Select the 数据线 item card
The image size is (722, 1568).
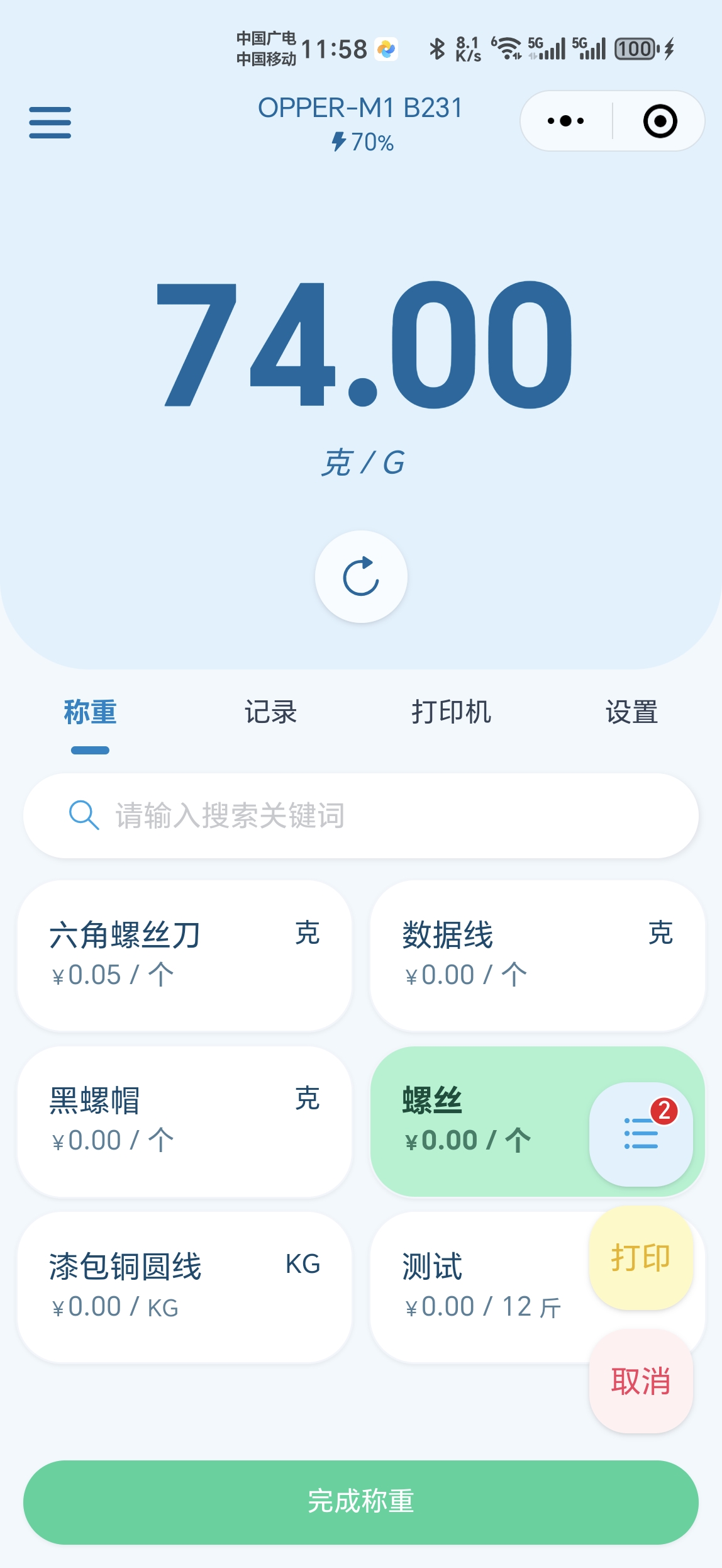click(x=537, y=955)
